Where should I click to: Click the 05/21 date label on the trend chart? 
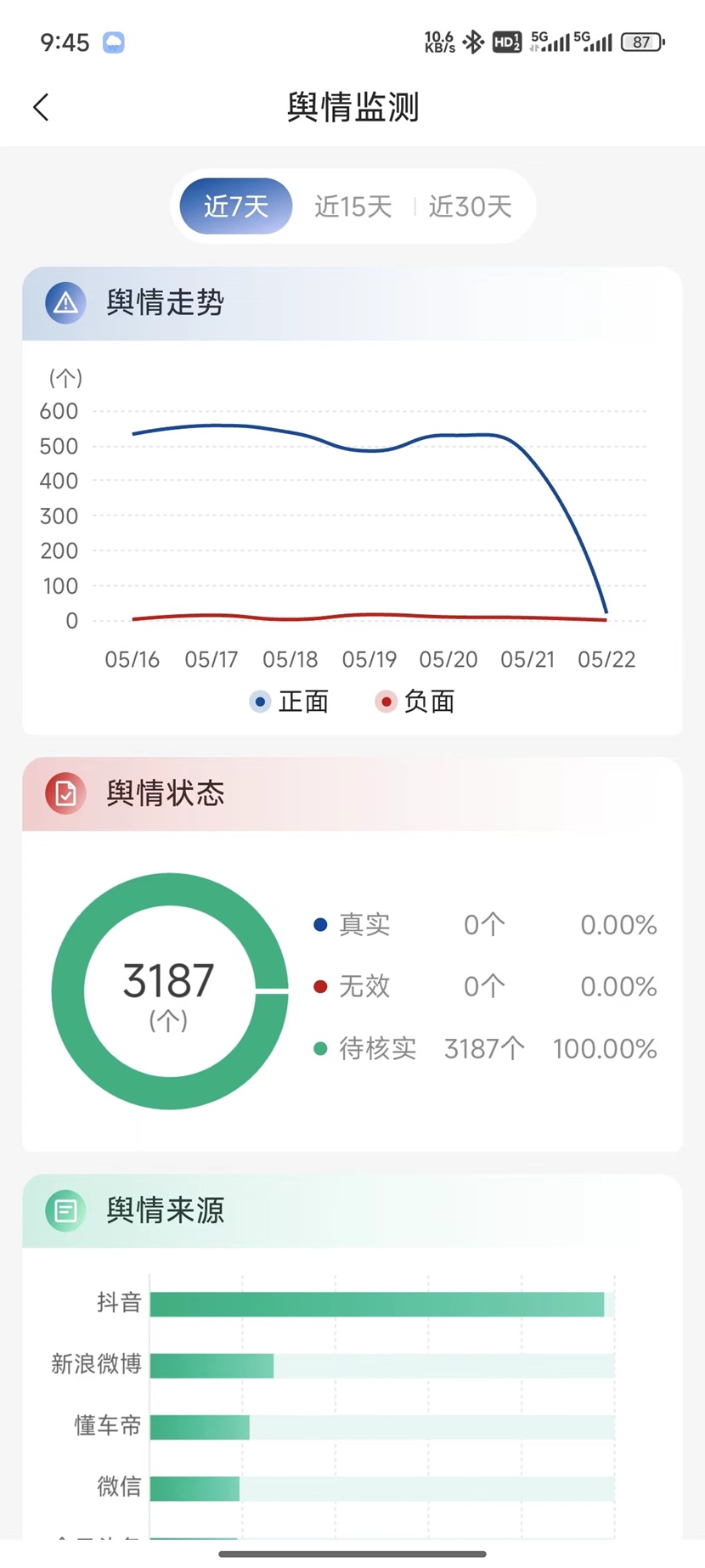(x=527, y=659)
